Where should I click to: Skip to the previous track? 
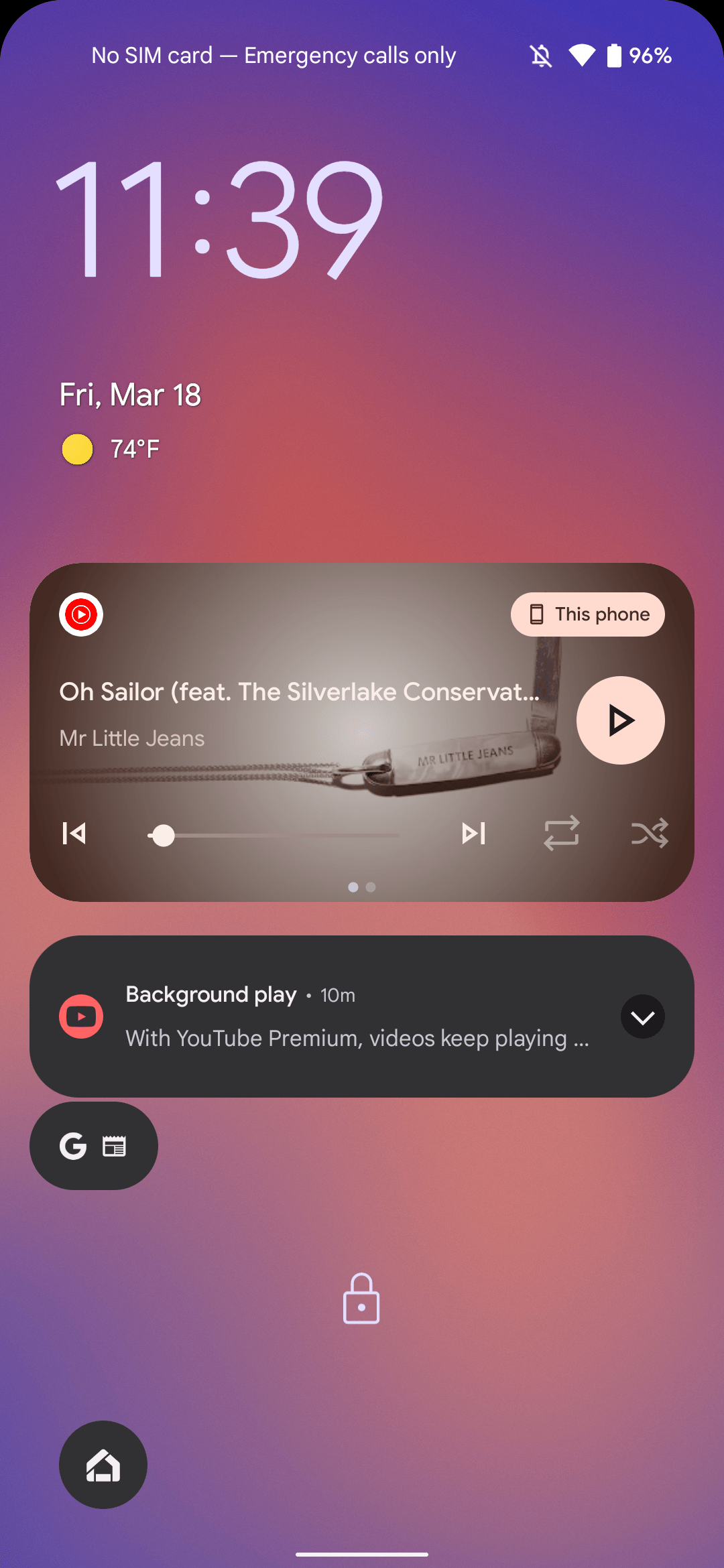click(74, 834)
